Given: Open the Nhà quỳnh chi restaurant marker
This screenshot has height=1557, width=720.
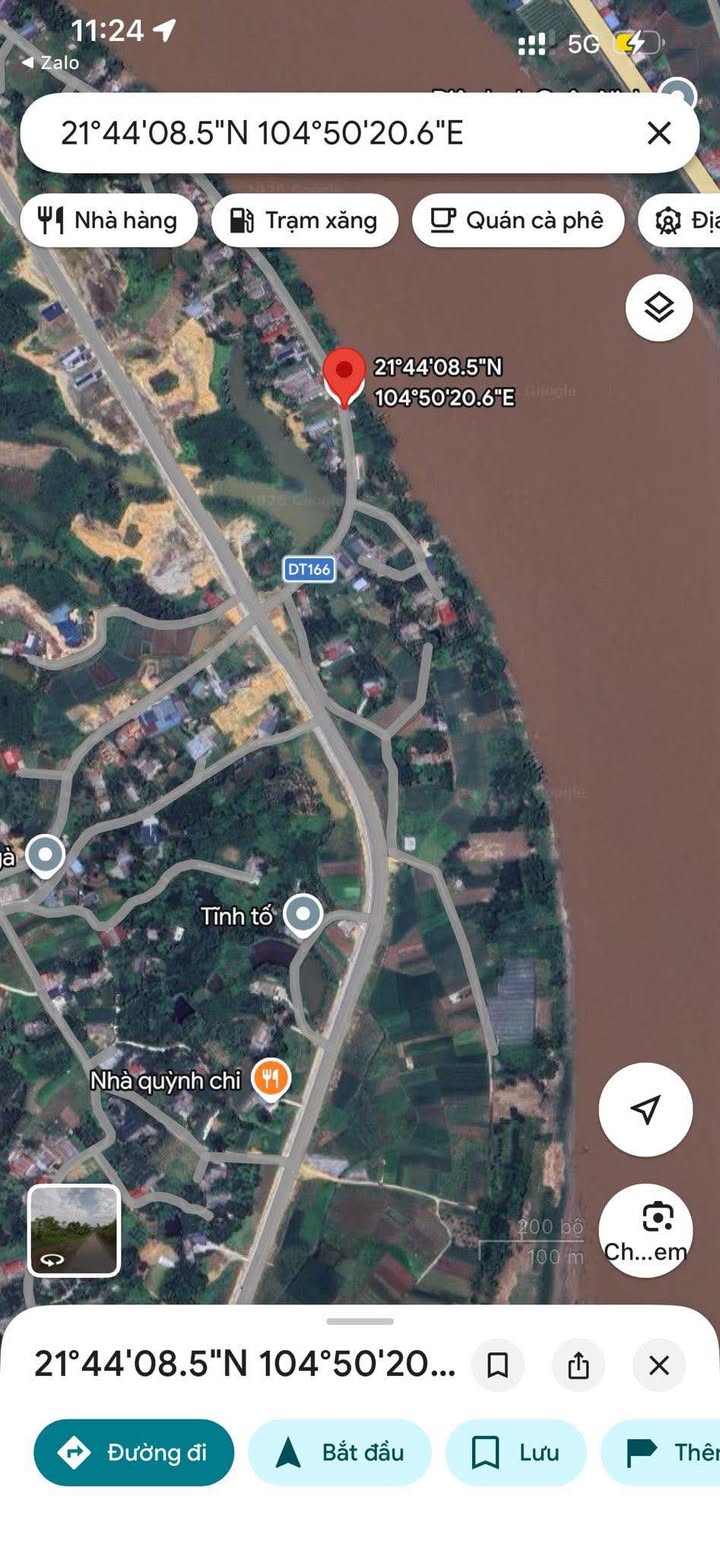Looking at the screenshot, I should [x=270, y=1079].
